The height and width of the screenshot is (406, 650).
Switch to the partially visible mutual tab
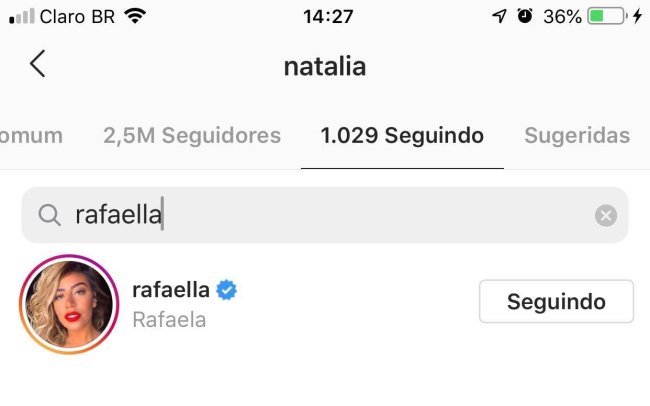coord(30,135)
